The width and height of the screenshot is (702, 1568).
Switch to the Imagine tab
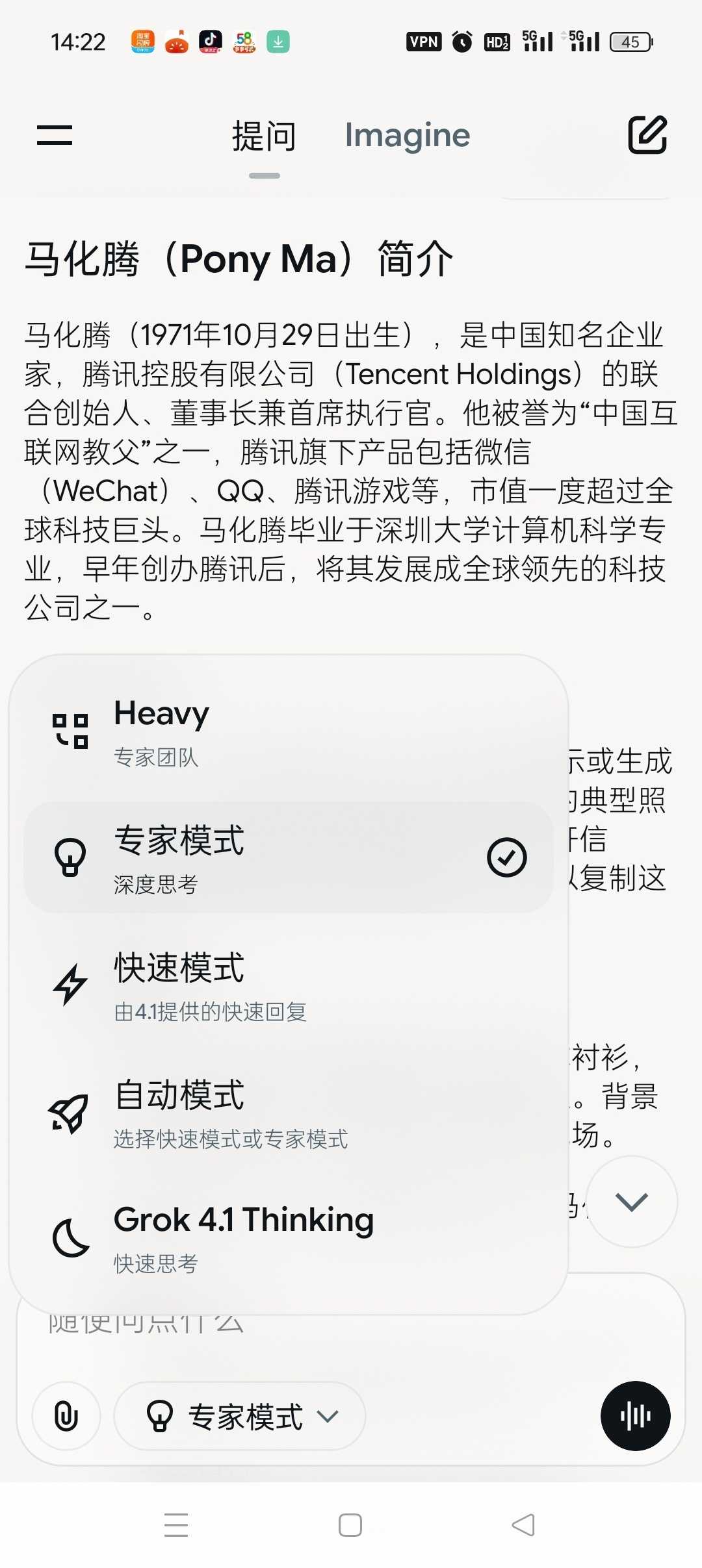tap(407, 135)
